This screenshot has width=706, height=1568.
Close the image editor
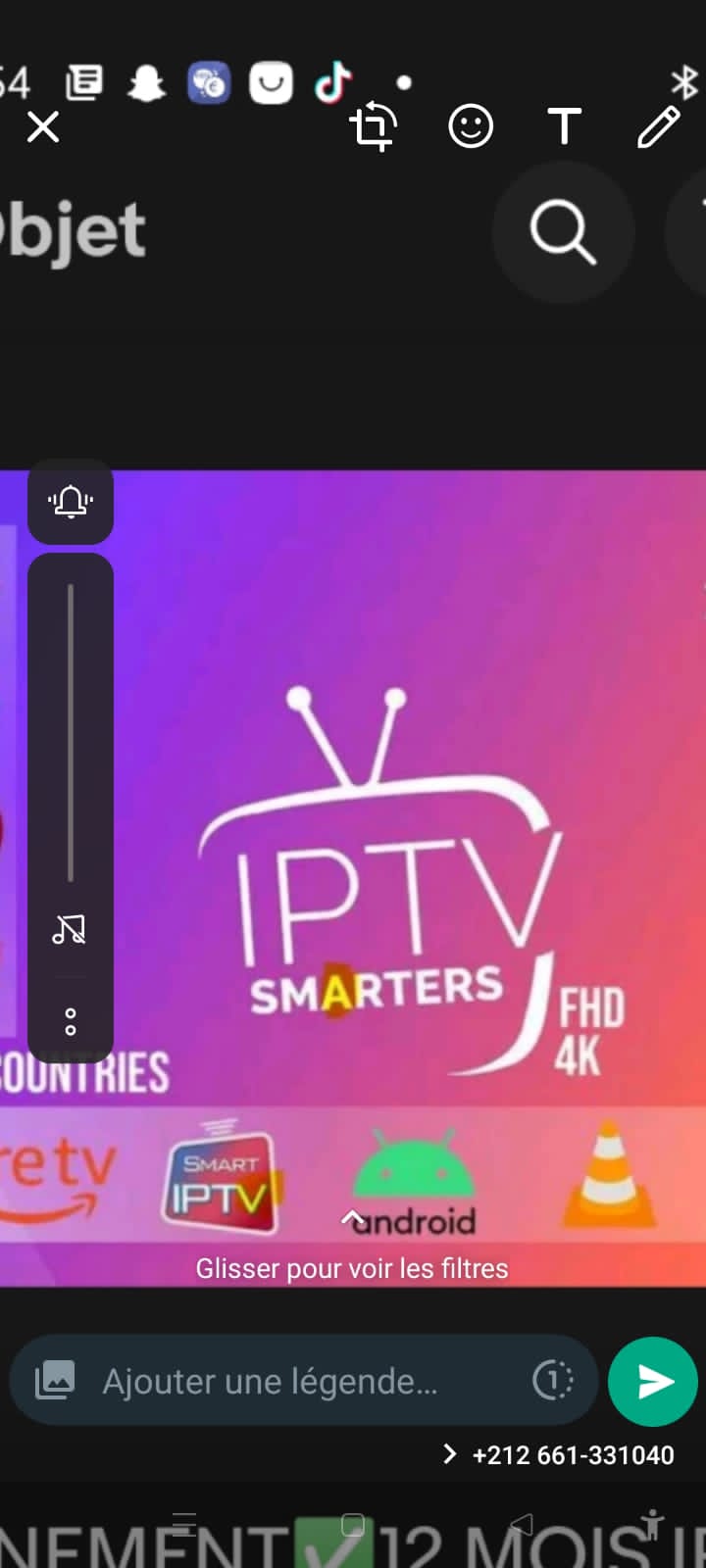[x=43, y=127]
